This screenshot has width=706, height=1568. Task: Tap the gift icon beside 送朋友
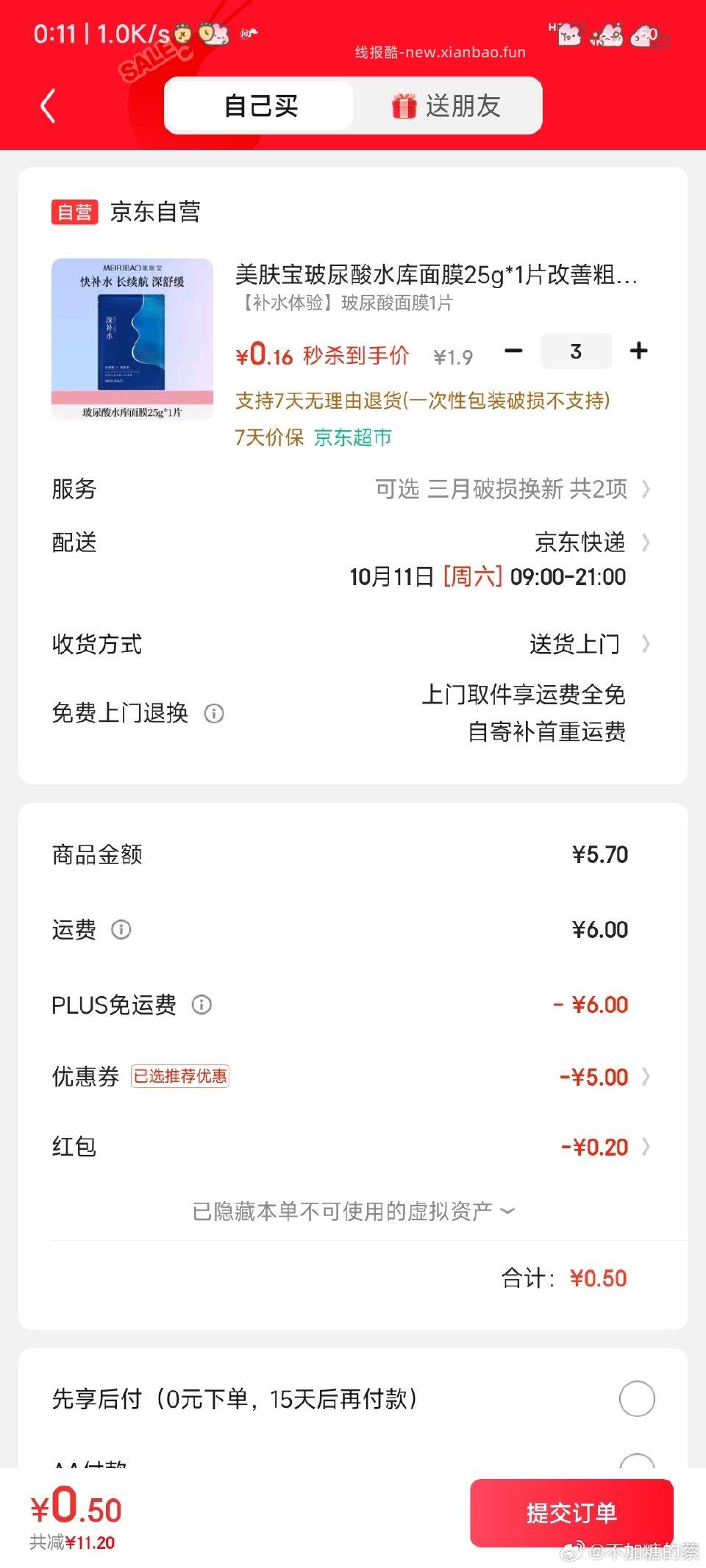[403, 105]
